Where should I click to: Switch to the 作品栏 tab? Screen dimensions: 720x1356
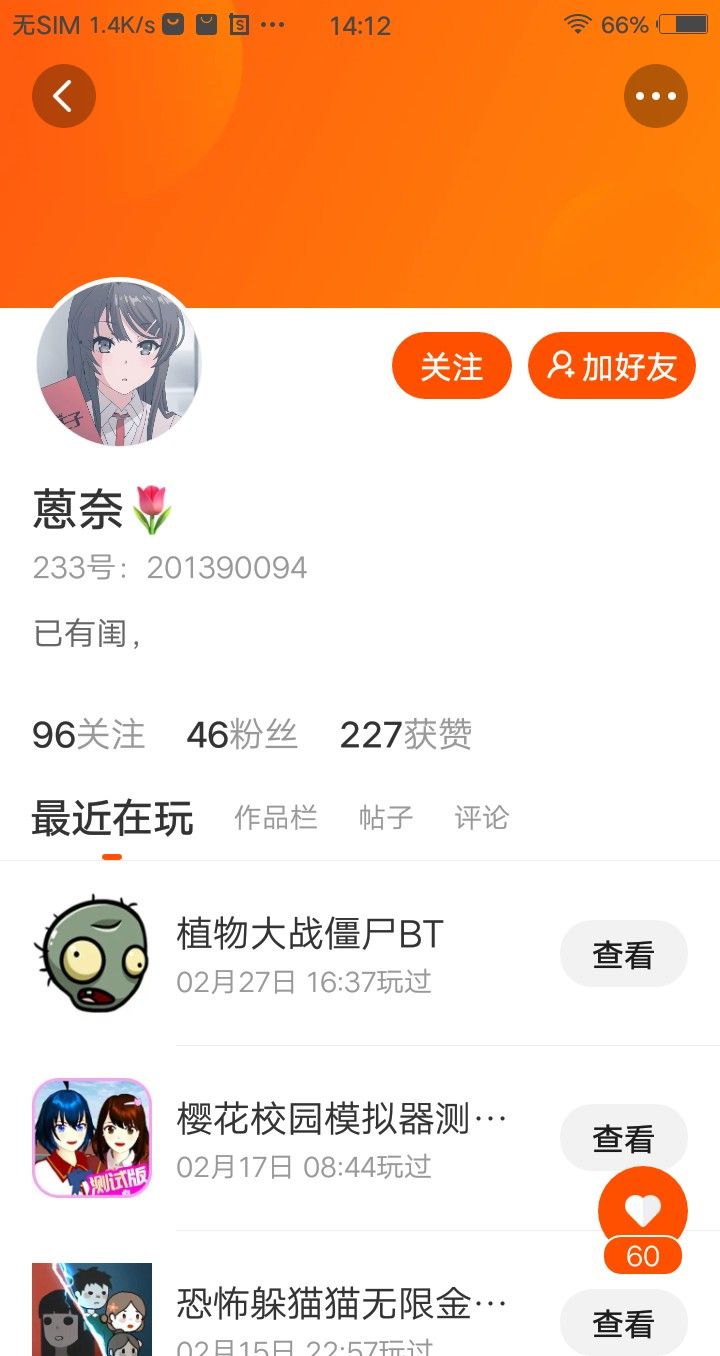pos(276,818)
